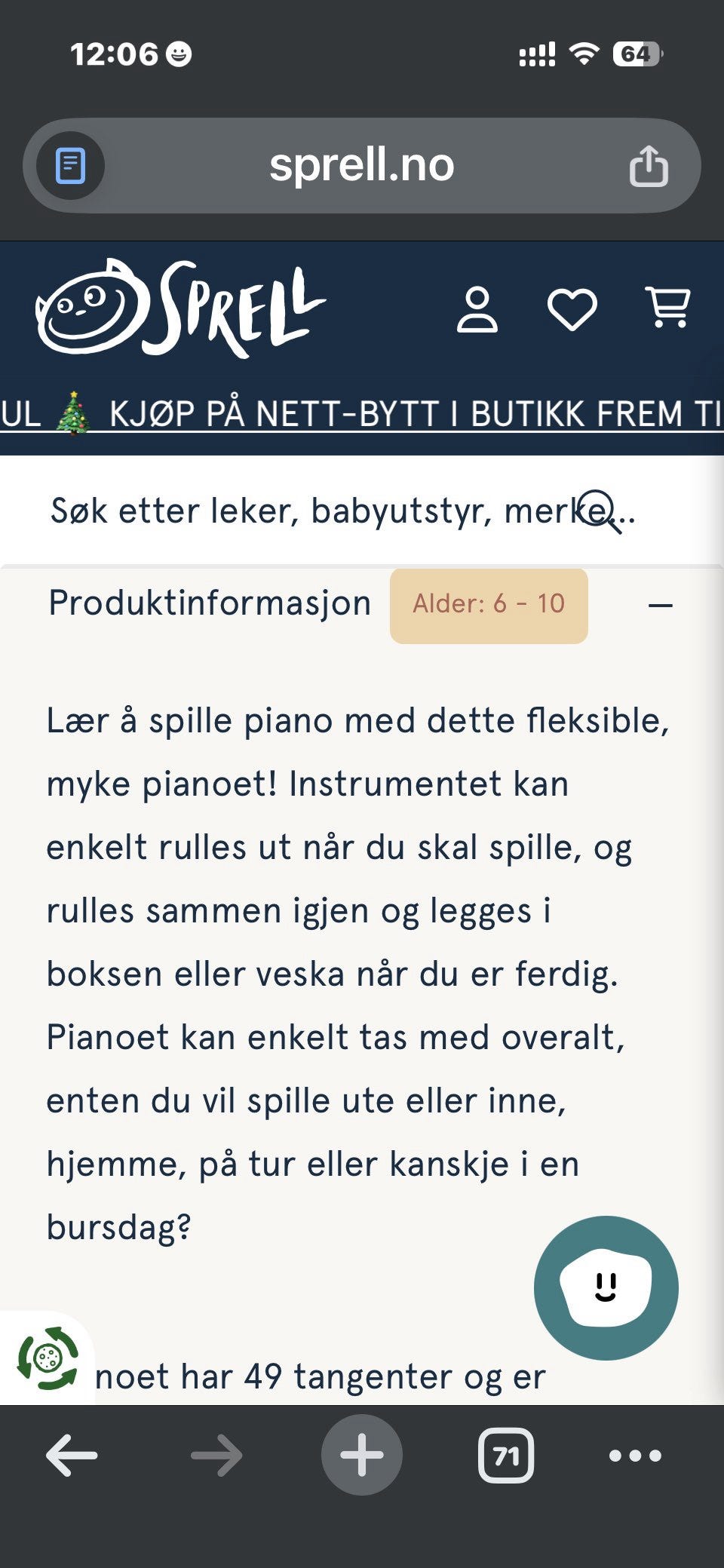
Task: Tap the Produktinformasjon heading
Action: tap(208, 602)
